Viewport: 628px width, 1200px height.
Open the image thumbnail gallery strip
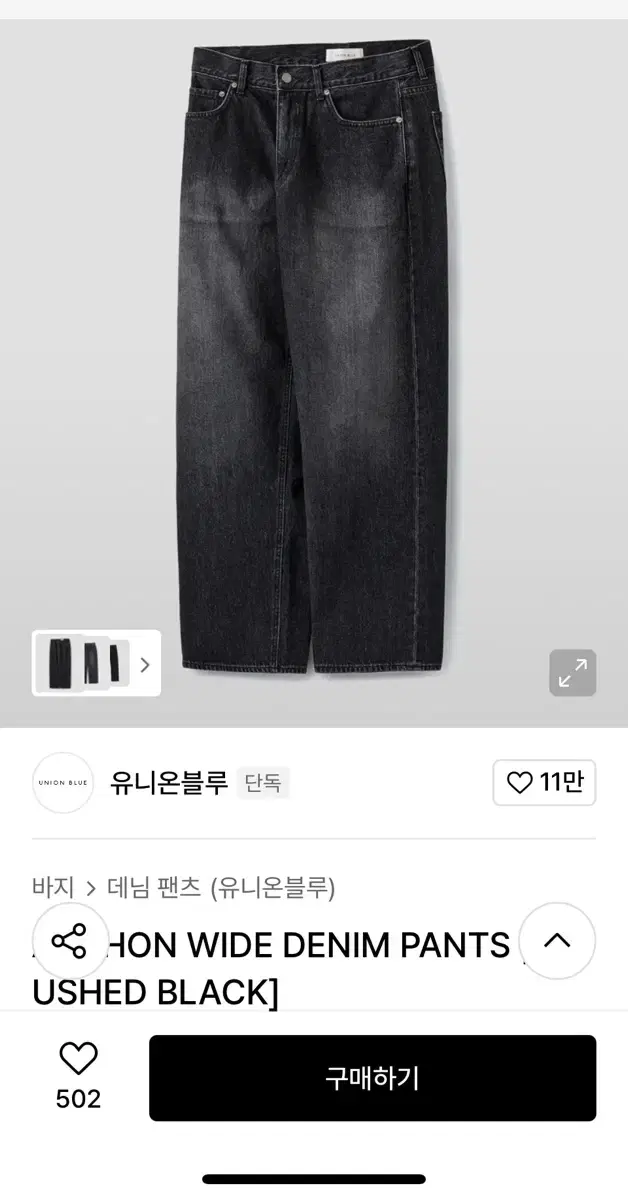[x=96, y=663]
